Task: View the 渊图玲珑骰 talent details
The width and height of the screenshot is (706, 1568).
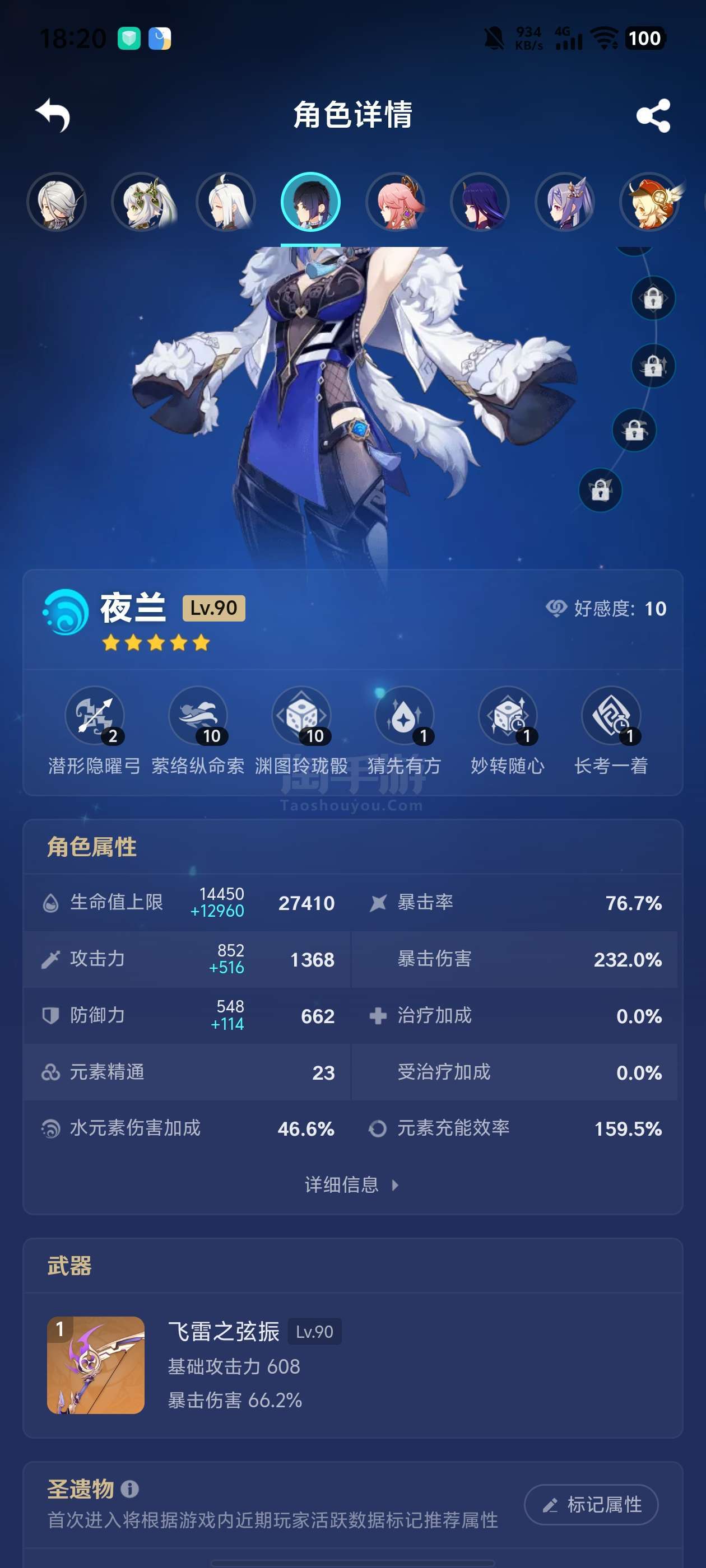Action: pos(301,730)
